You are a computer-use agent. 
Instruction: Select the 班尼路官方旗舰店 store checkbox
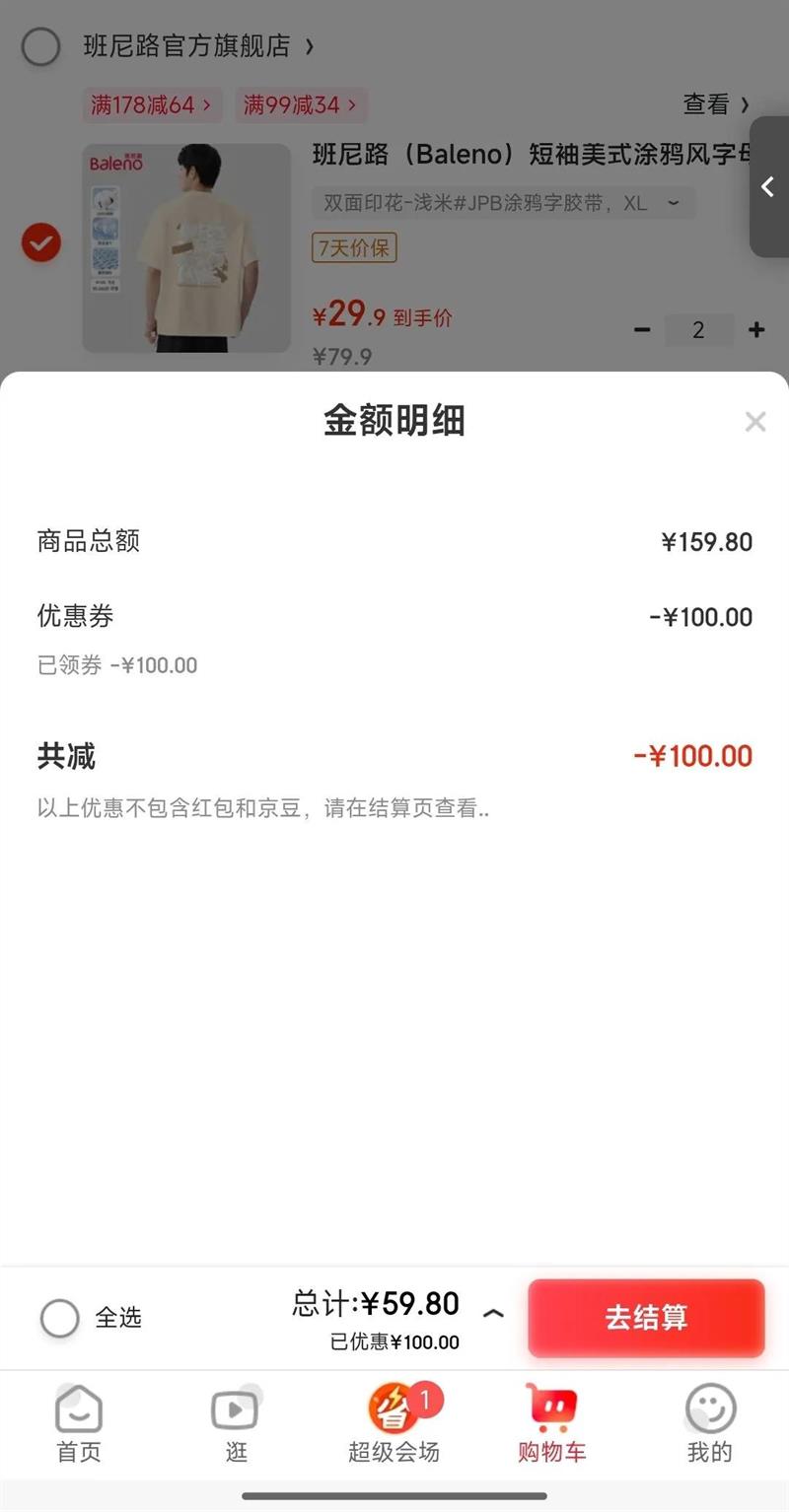(x=41, y=46)
